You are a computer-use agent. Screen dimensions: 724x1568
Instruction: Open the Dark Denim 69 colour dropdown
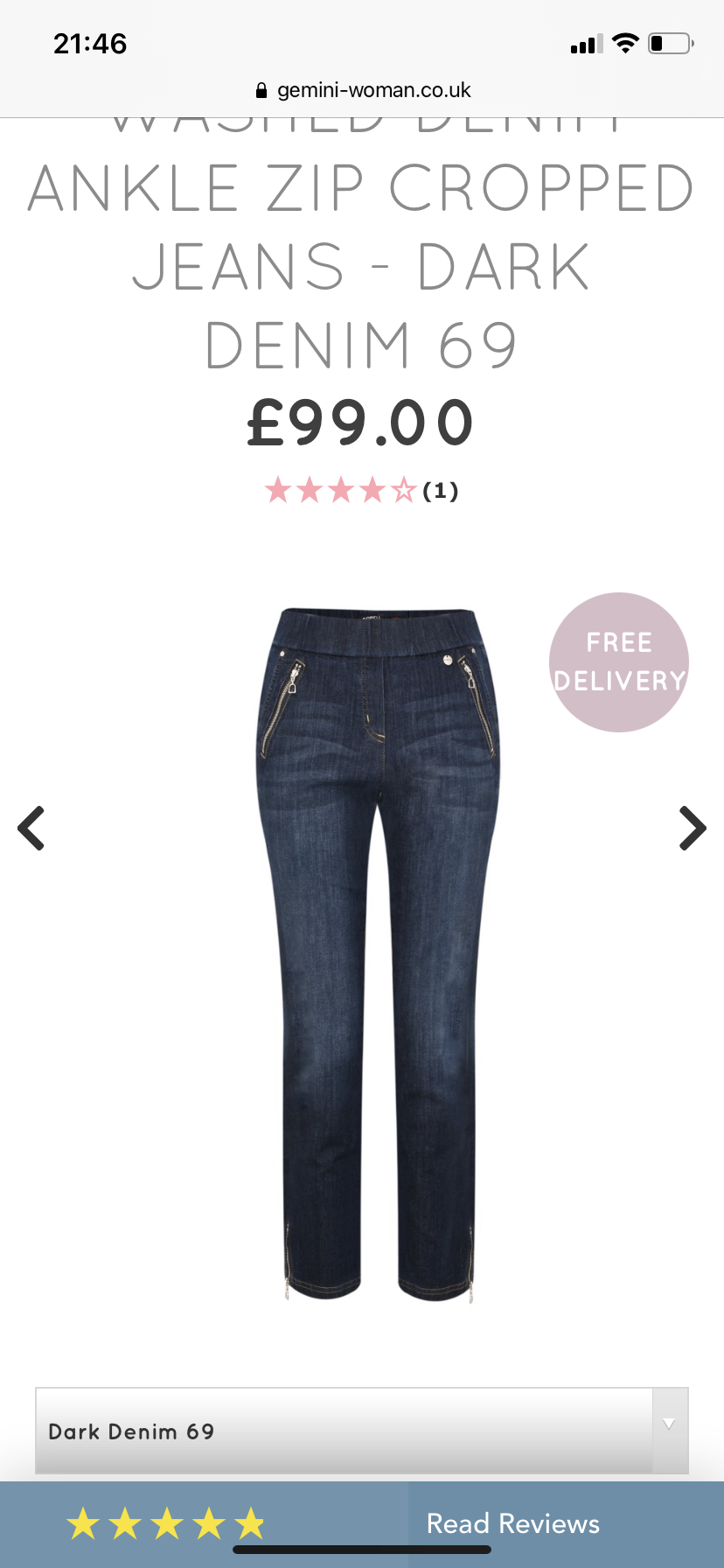click(x=362, y=1431)
